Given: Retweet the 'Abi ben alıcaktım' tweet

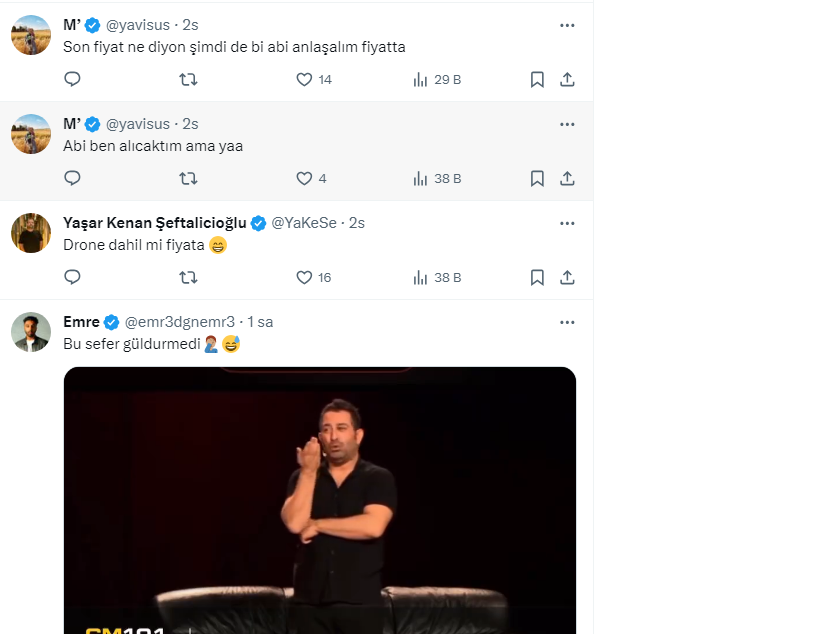Looking at the screenshot, I should pos(187,178).
